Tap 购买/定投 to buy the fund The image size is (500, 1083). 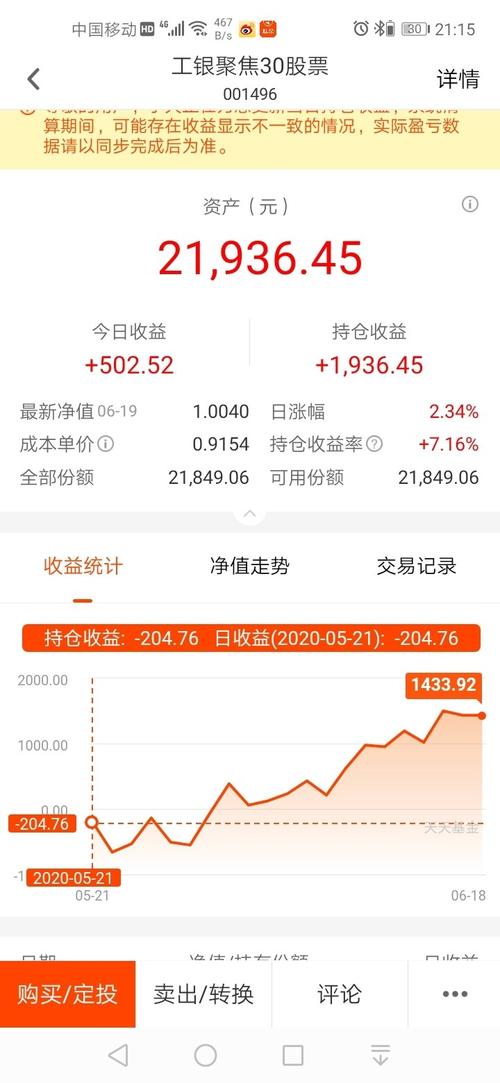pos(68,995)
